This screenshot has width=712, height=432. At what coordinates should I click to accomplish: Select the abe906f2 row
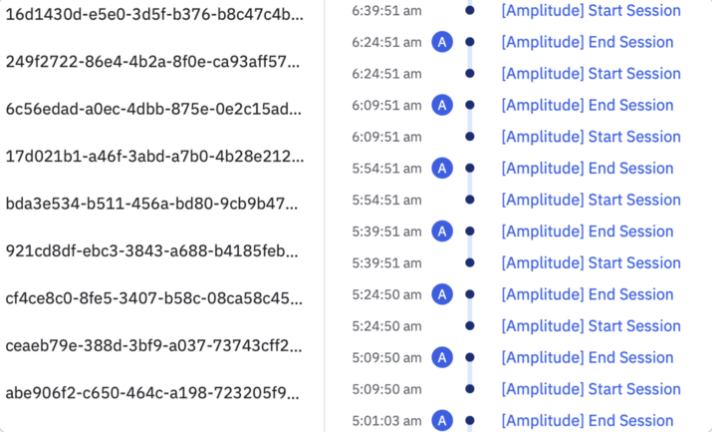(x=152, y=391)
